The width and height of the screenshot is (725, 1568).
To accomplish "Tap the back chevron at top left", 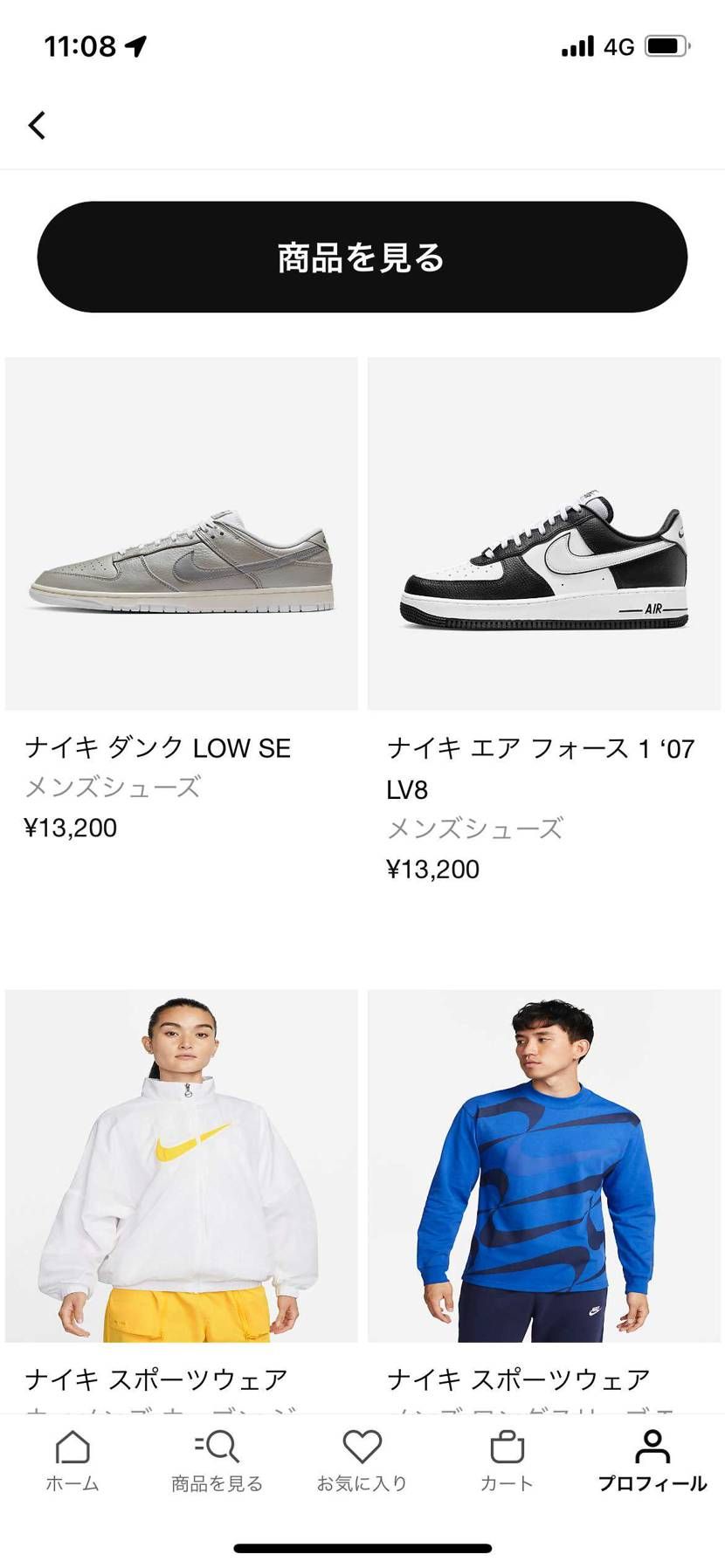I will click(37, 124).
